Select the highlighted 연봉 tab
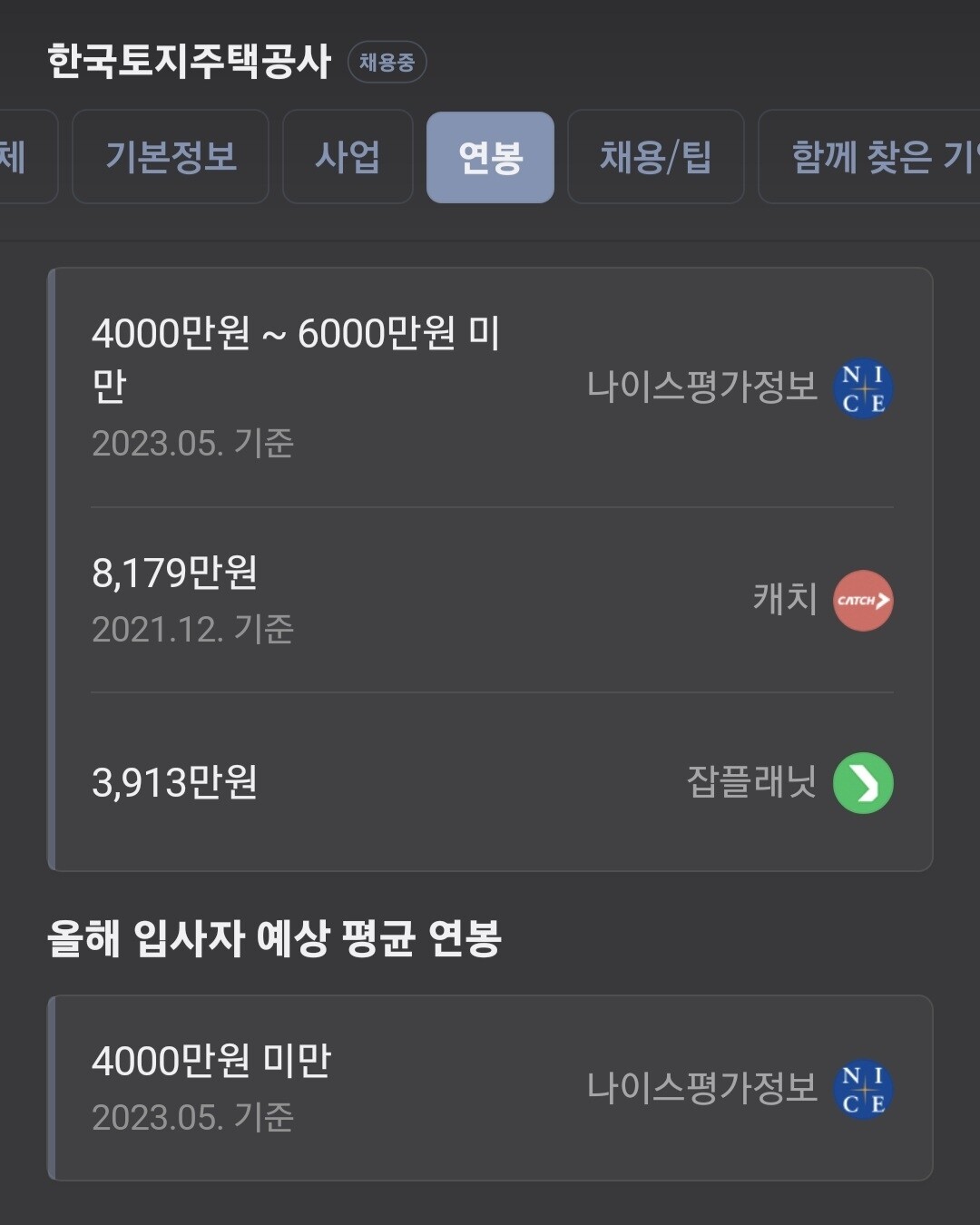The height and width of the screenshot is (1225, 980). pos(490,157)
